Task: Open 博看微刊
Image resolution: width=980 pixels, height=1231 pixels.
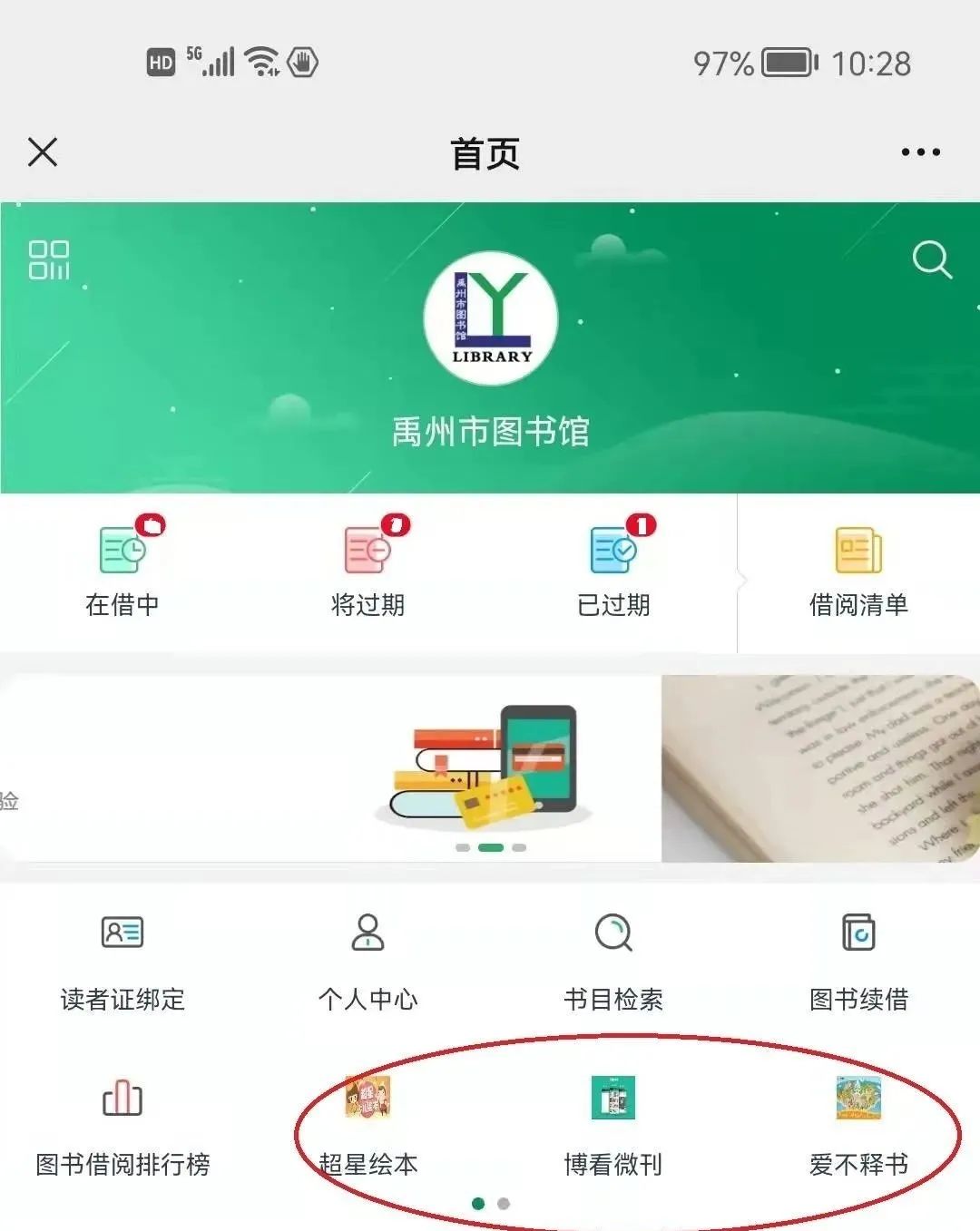Action: [x=613, y=1127]
